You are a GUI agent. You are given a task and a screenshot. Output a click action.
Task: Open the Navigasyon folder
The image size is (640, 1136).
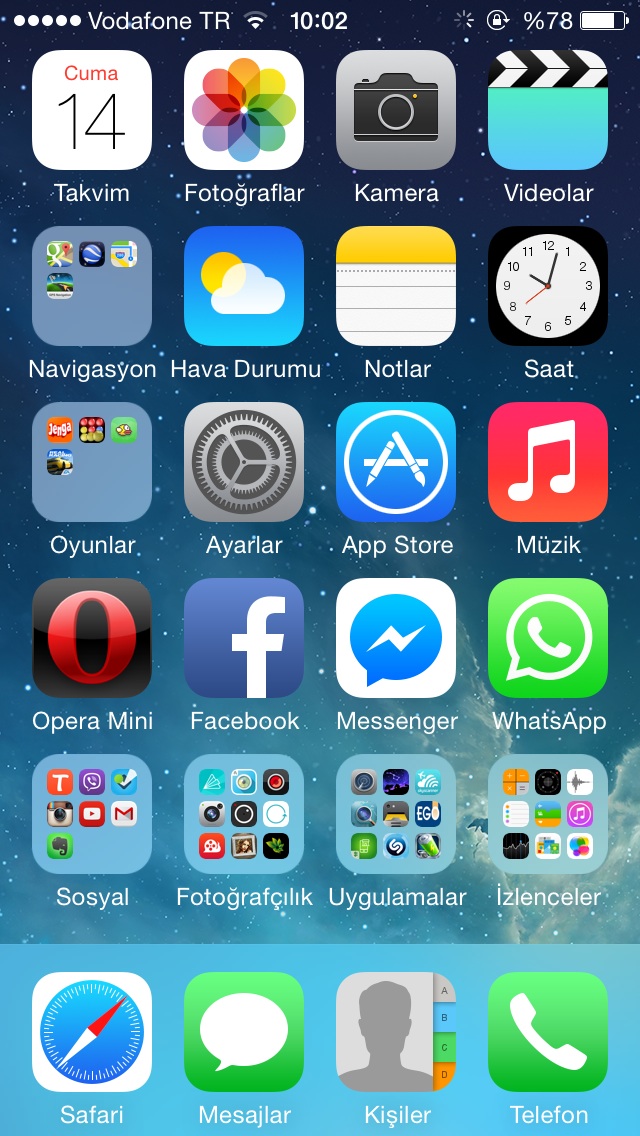(x=92, y=286)
